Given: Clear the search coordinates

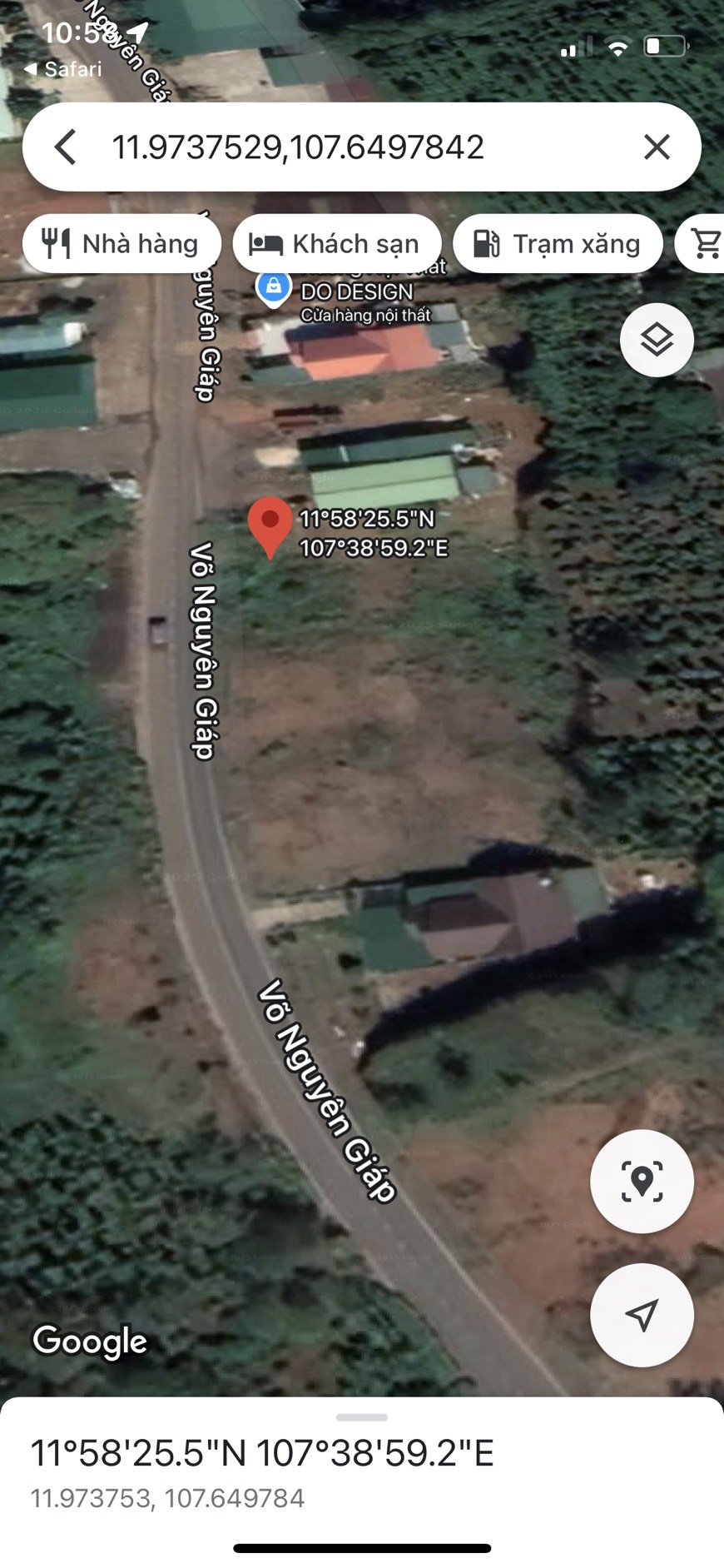Looking at the screenshot, I should [x=657, y=147].
